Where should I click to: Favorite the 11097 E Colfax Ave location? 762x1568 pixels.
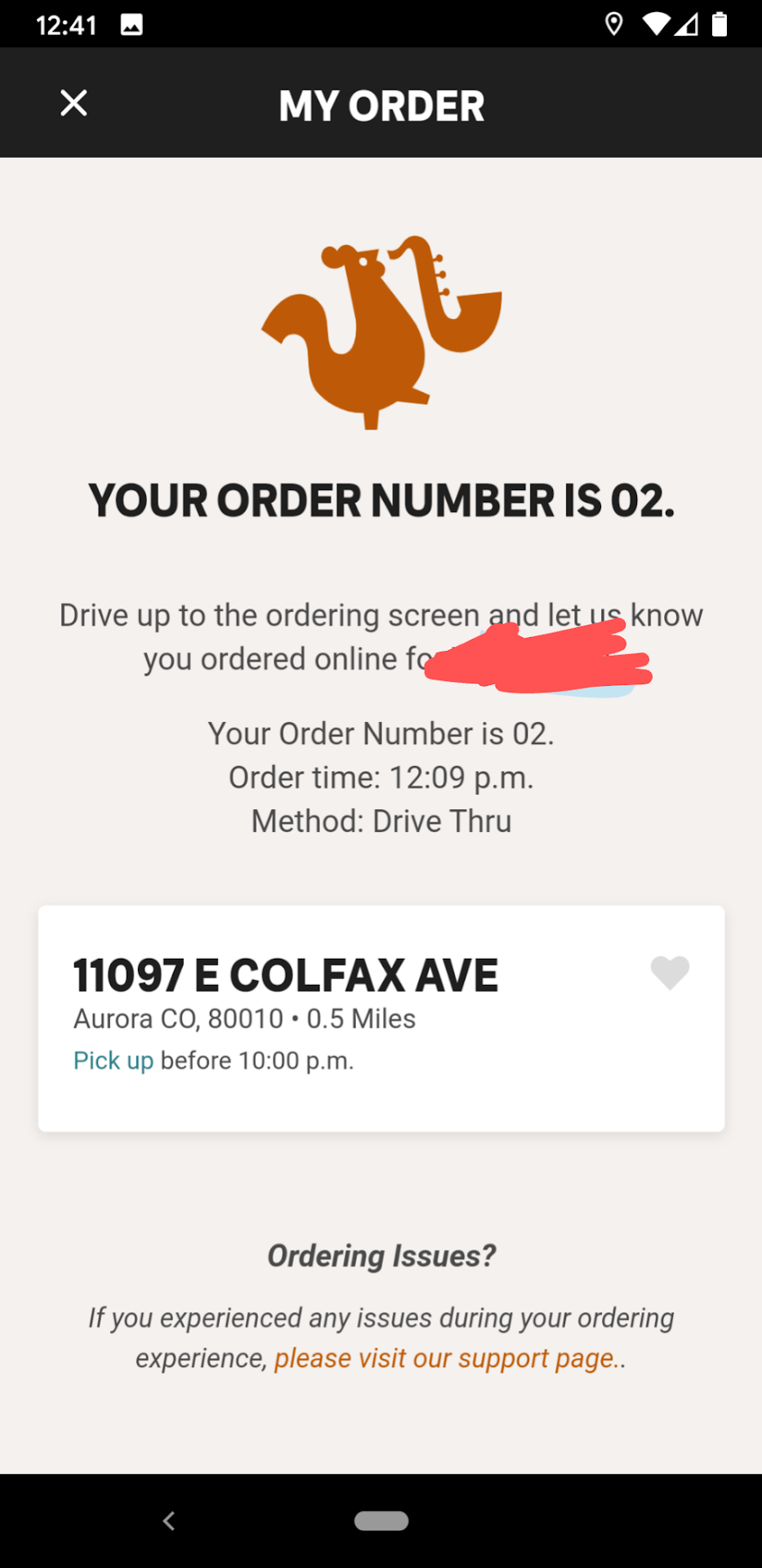(x=670, y=973)
